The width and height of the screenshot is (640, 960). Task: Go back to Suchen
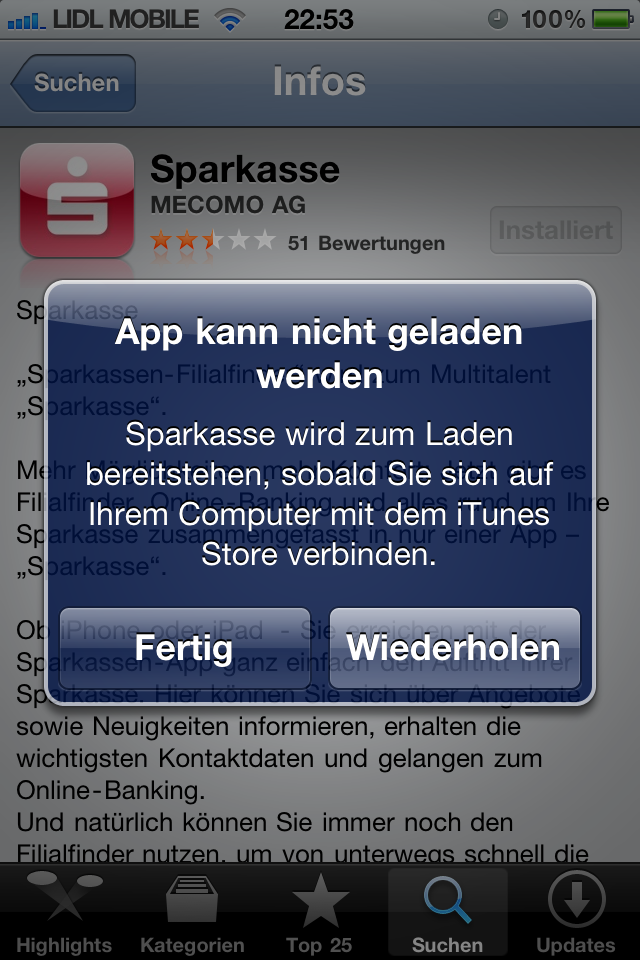click(74, 83)
